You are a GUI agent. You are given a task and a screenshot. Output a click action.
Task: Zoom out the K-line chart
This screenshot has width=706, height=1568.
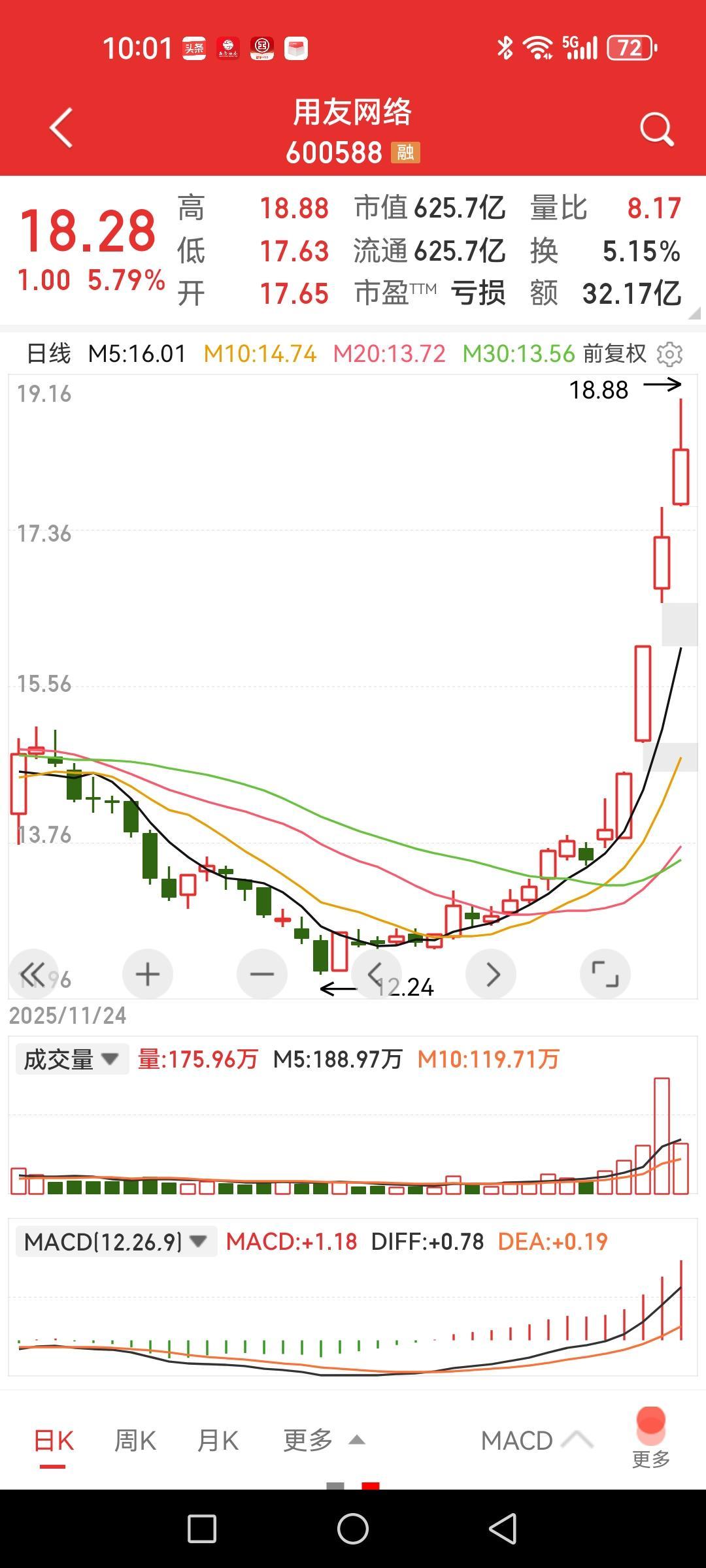click(x=262, y=974)
